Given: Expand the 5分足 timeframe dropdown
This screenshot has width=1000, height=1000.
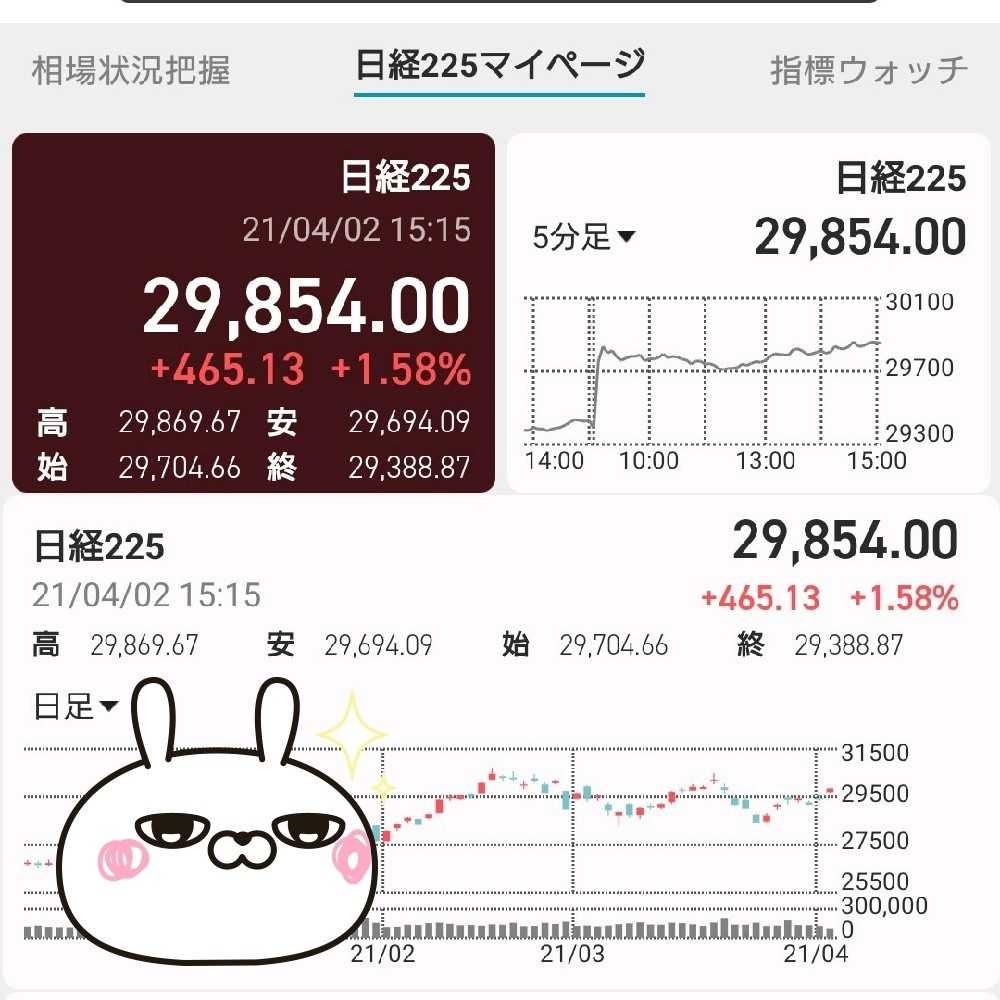Looking at the screenshot, I should pyautogui.click(x=584, y=238).
